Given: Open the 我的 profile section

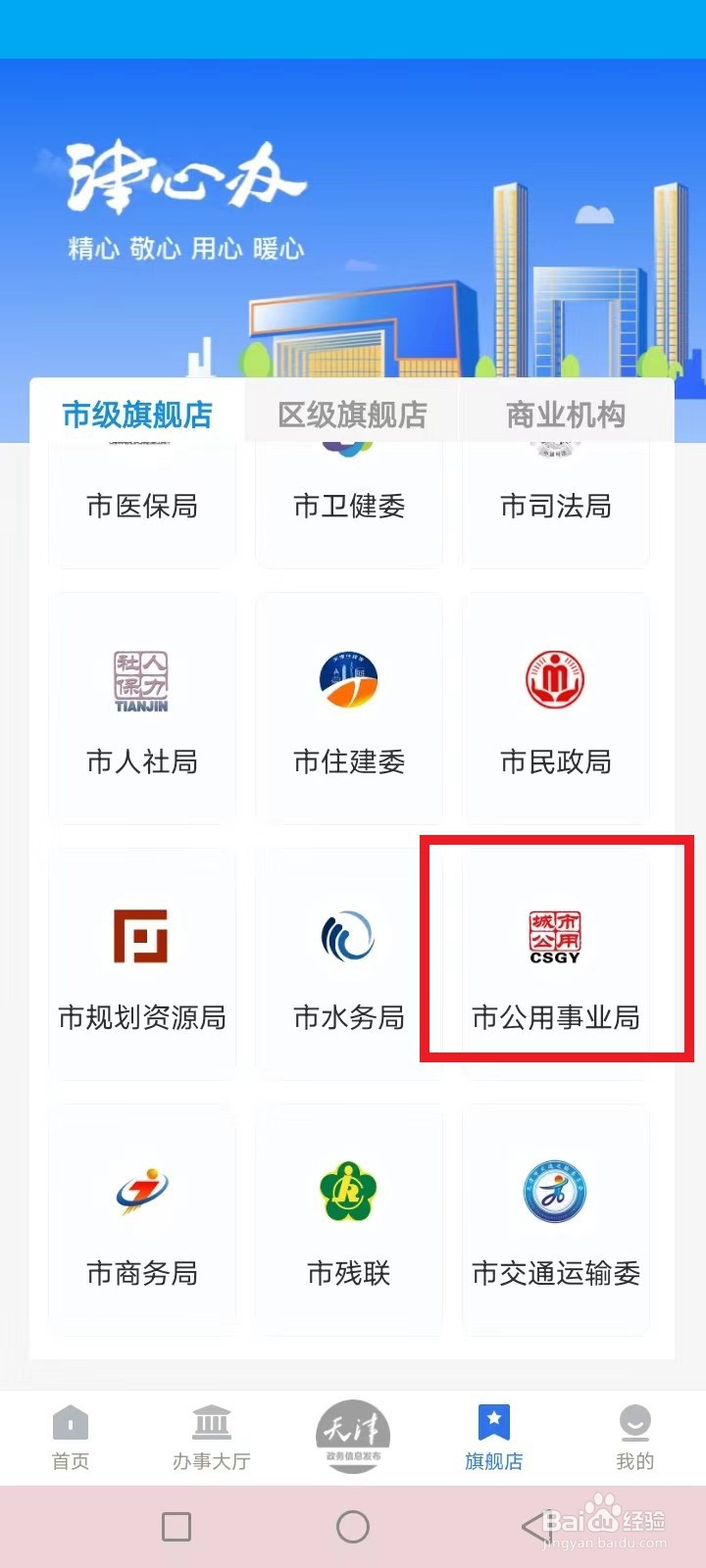Looking at the screenshot, I should pyautogui.click(x=634, y=1436).
